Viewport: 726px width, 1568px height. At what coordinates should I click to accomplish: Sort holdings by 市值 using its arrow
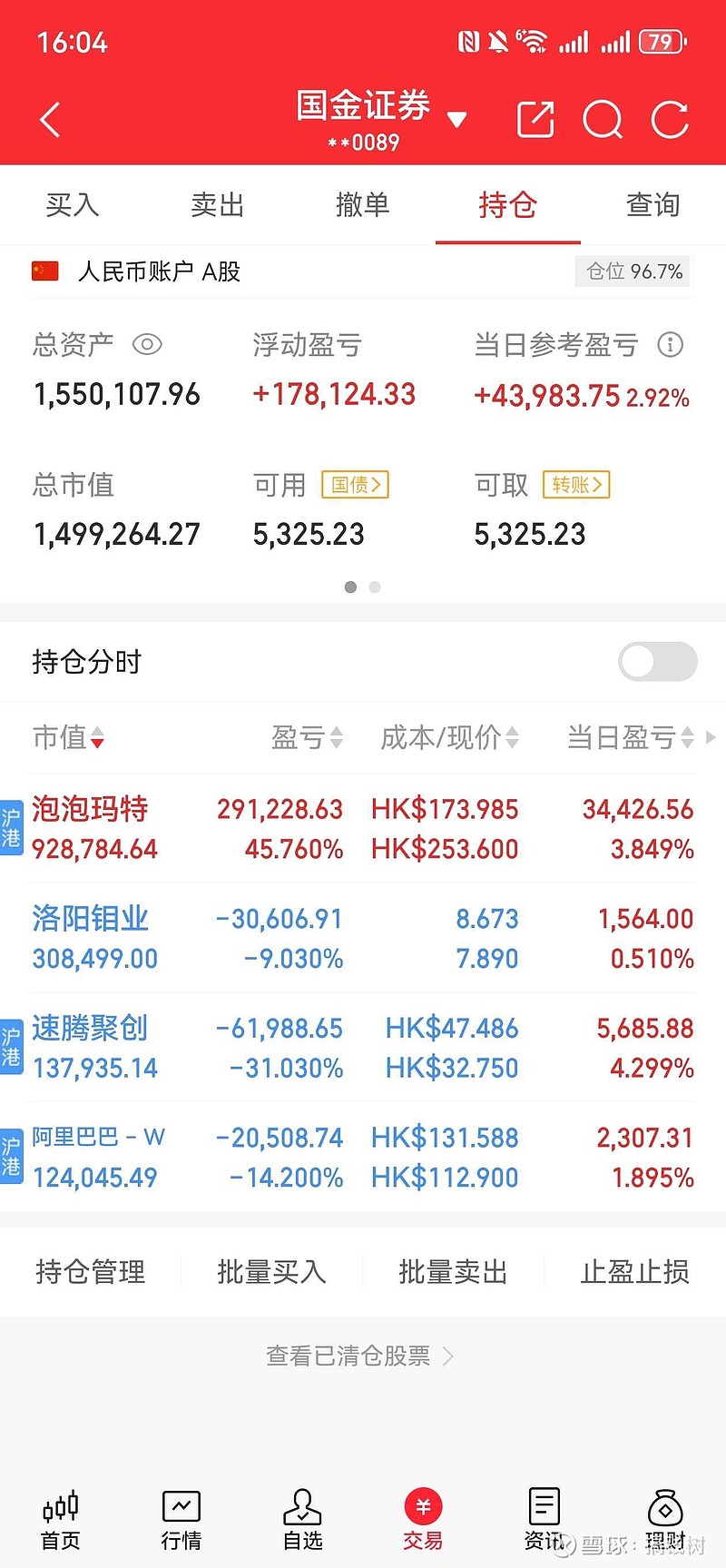pyautogui.click(x=98, y=738)
